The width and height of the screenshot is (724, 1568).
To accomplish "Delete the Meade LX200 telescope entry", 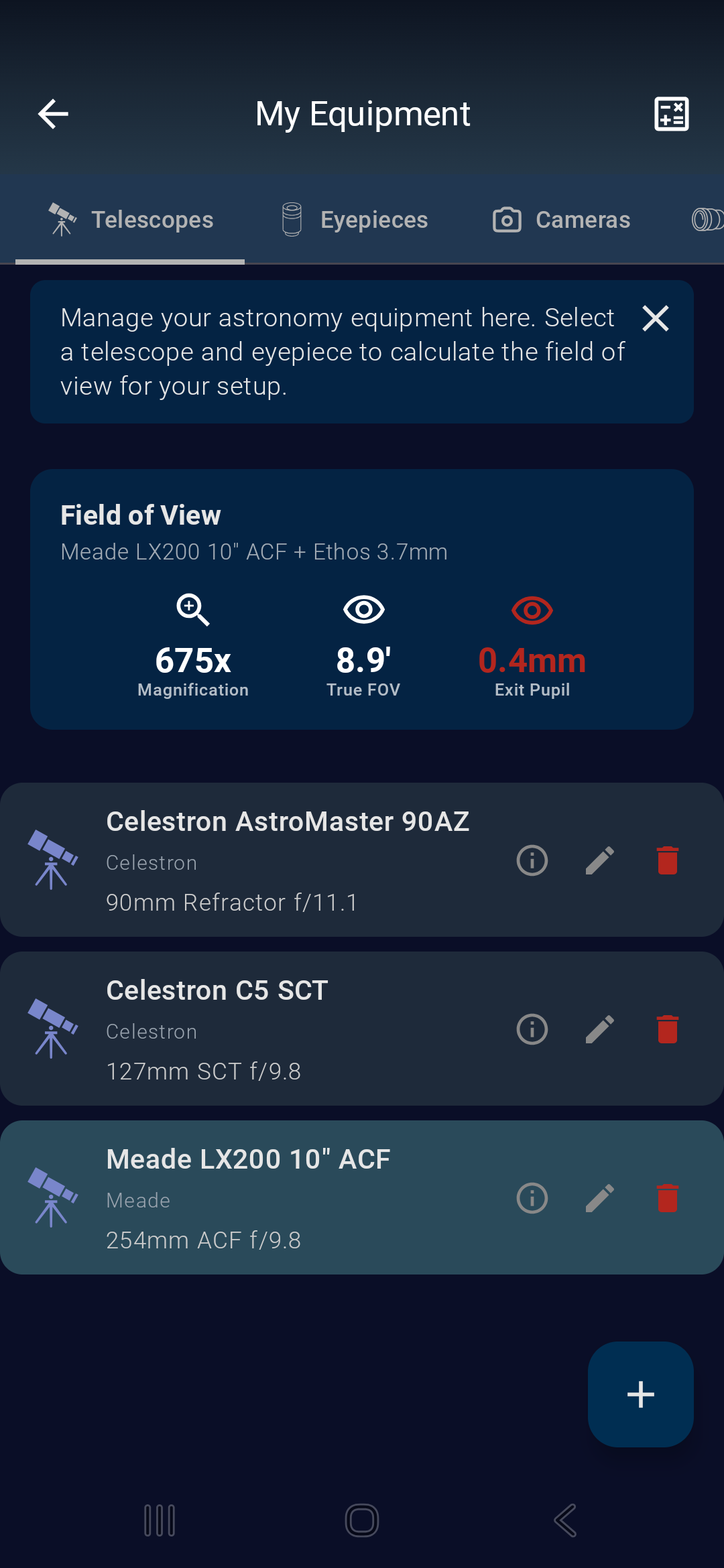I will pyautogui.click(x=667, y=1199).
